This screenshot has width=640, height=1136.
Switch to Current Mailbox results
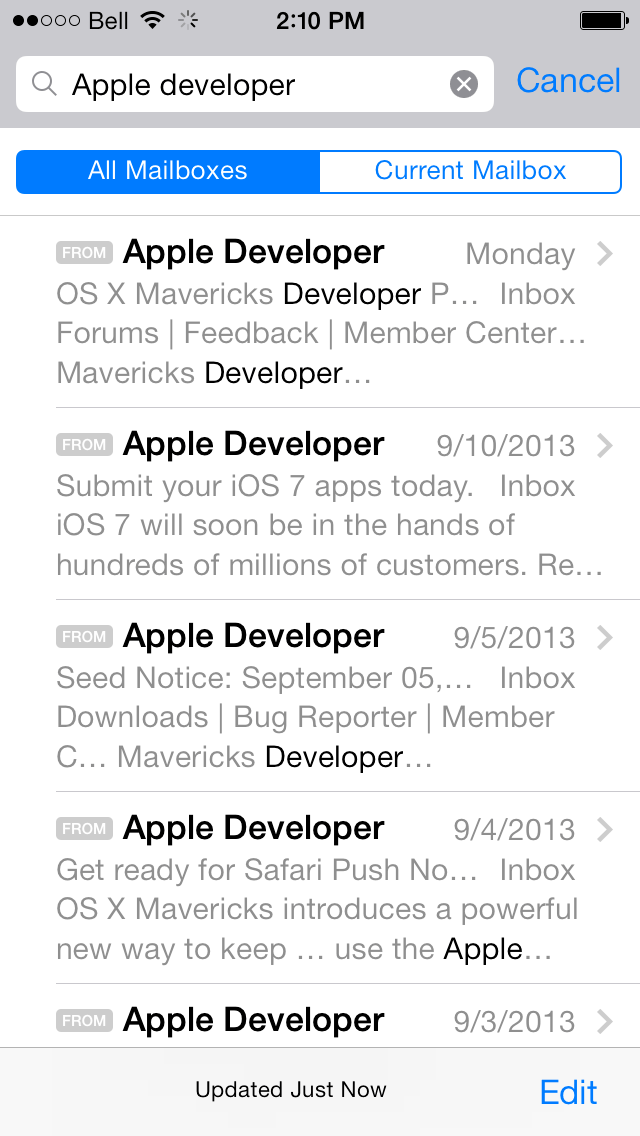click(470, 171)
